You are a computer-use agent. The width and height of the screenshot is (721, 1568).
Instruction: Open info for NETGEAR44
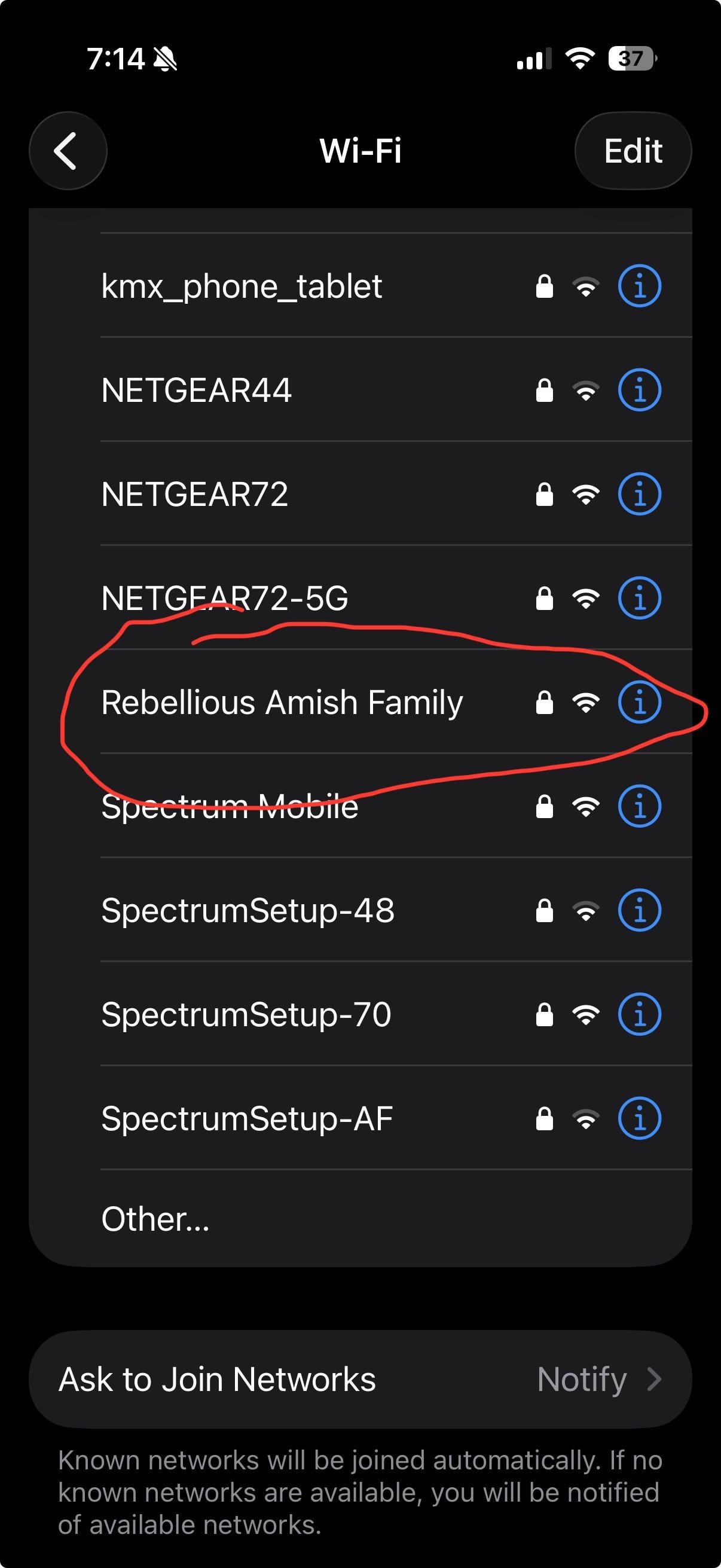639,390
